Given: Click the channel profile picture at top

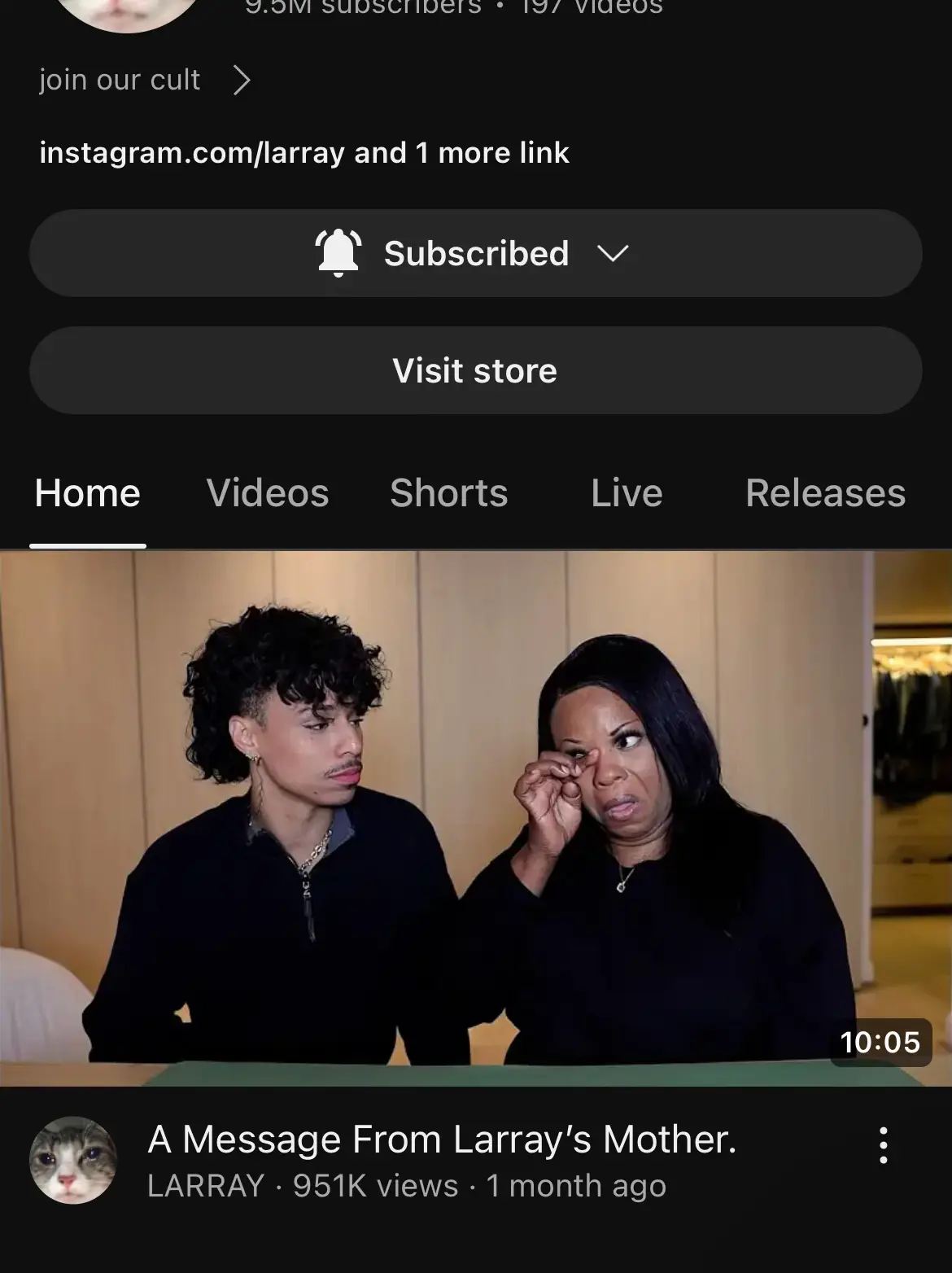Looking at the screenshot, I should (126, 8).
